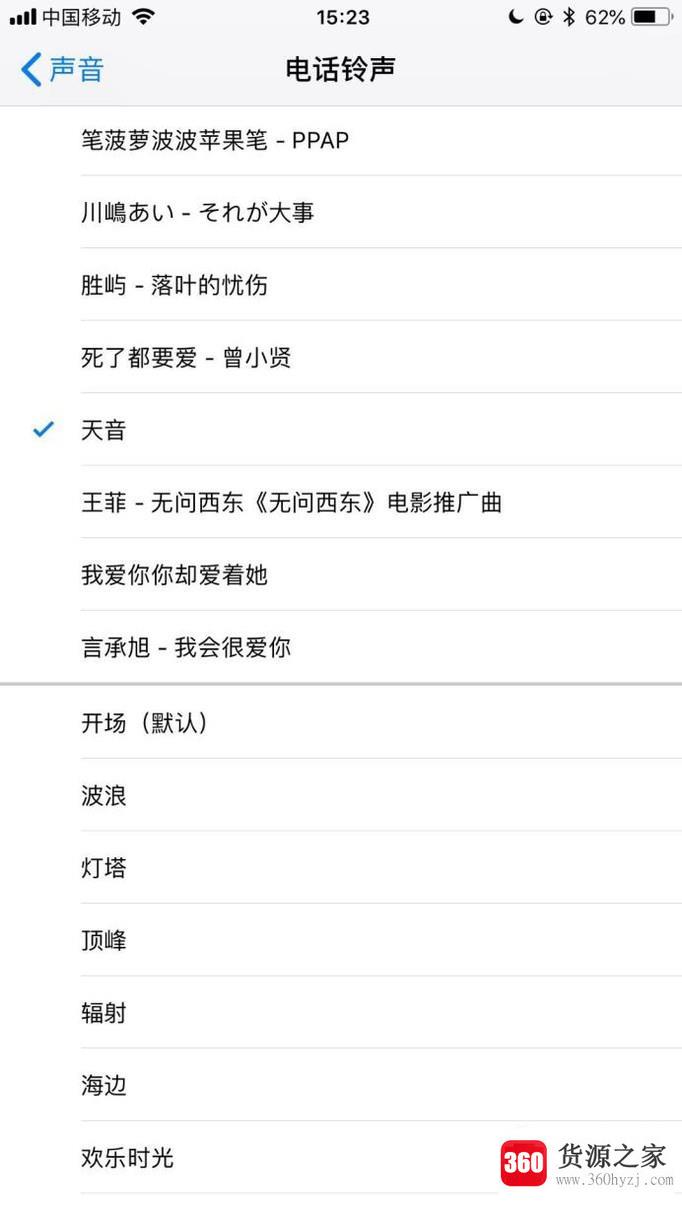Choose the 顶峰 ringtone

tap(104, 940)
